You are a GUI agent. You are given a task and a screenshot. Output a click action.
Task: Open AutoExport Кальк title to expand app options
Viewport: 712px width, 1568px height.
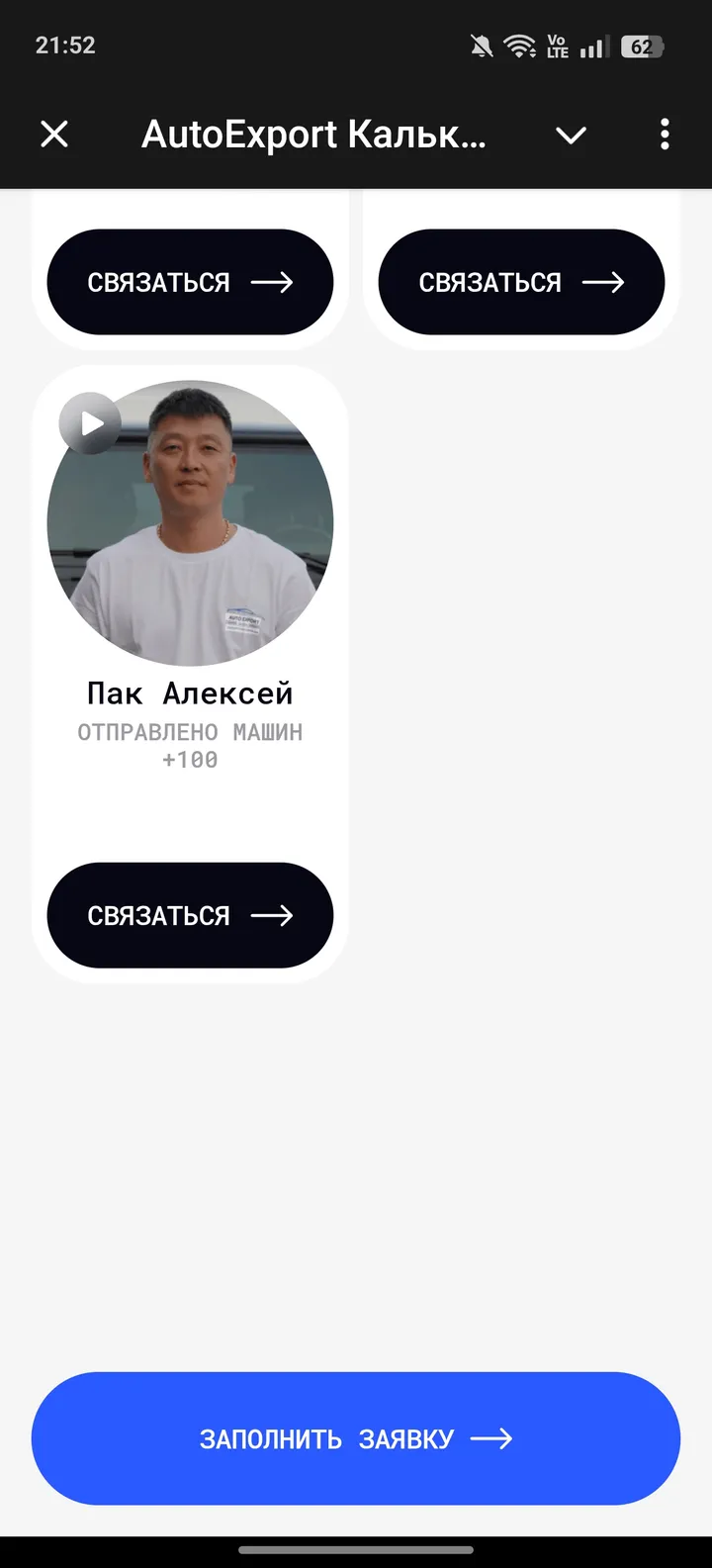pos(314,135)
